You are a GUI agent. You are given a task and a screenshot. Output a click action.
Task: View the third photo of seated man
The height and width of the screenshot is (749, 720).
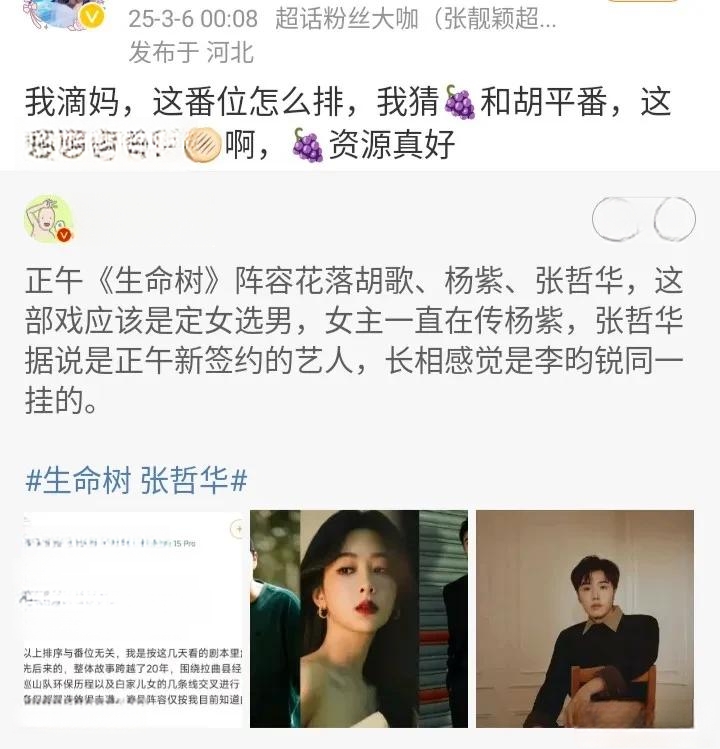click(584, 618)
